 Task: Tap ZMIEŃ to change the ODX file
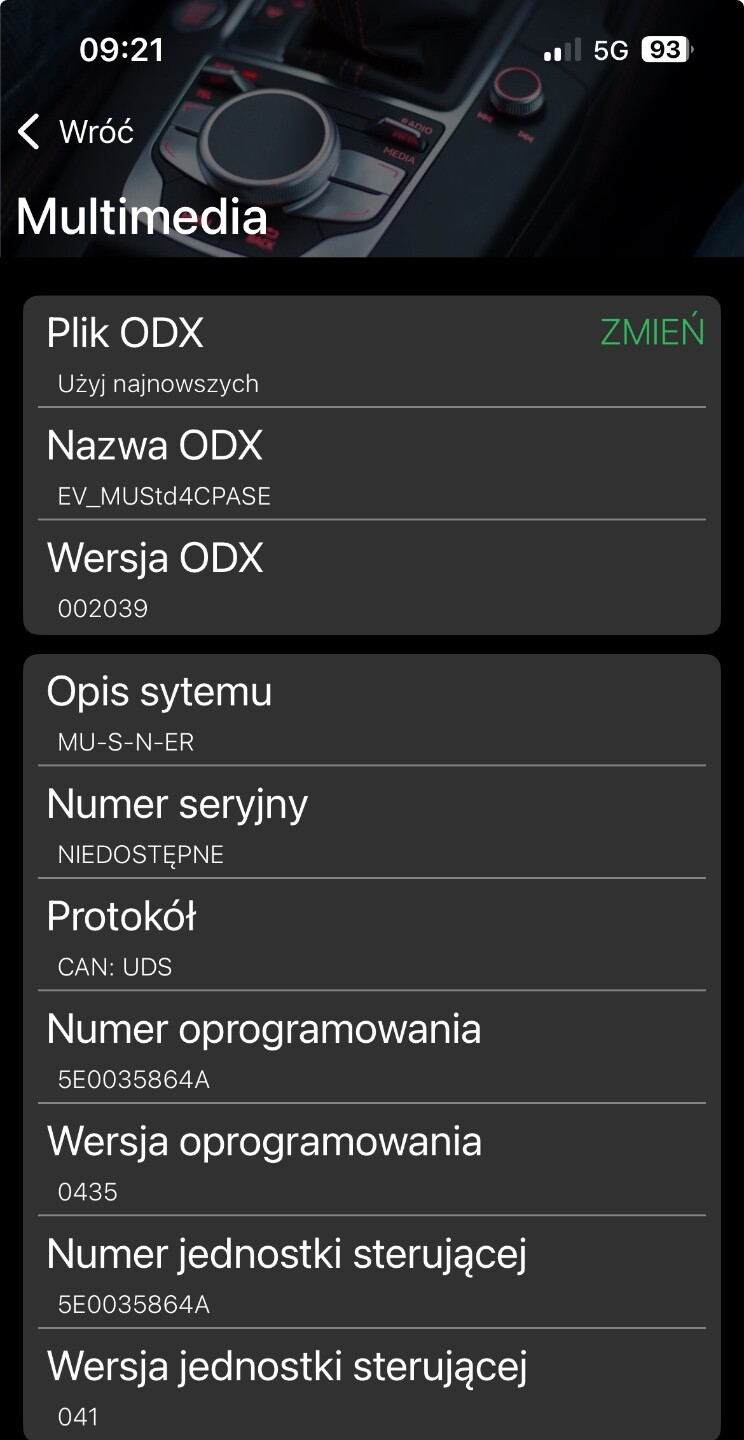point(652,332)
